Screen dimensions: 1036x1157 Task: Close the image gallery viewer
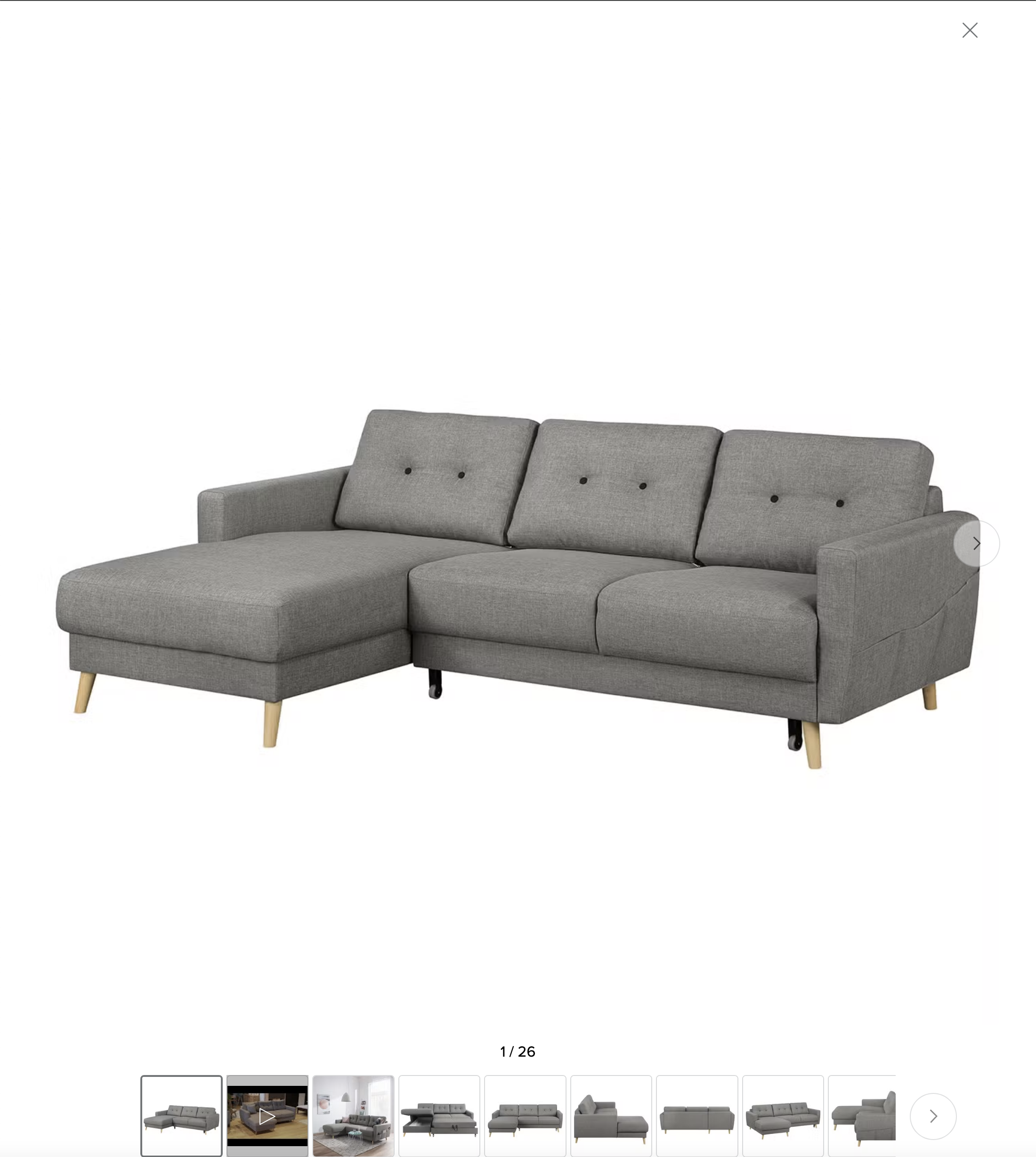[x=970, y=30]
